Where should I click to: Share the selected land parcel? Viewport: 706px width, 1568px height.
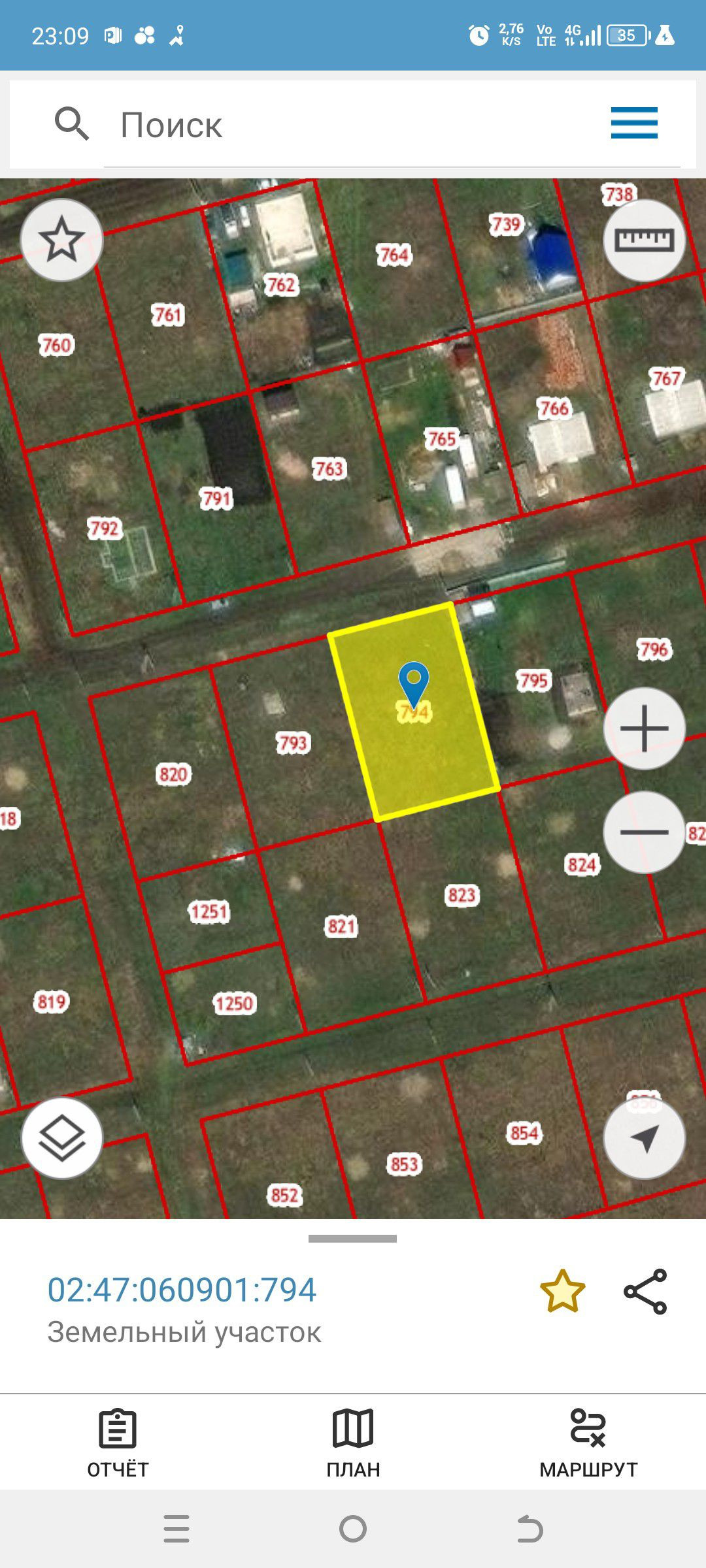645,1291
